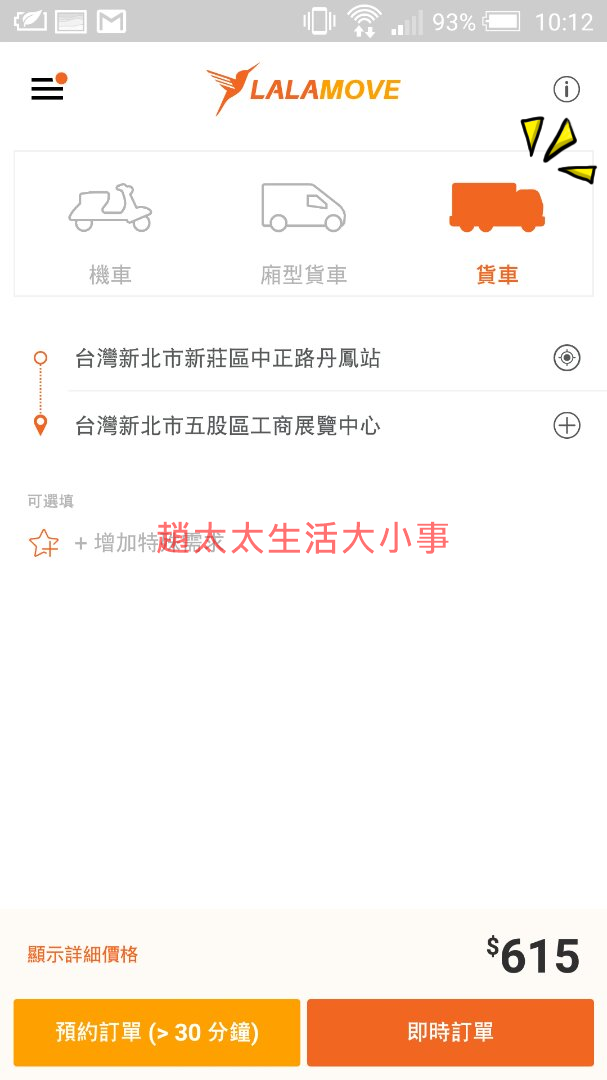Use current location for pickup

(566, 358)
